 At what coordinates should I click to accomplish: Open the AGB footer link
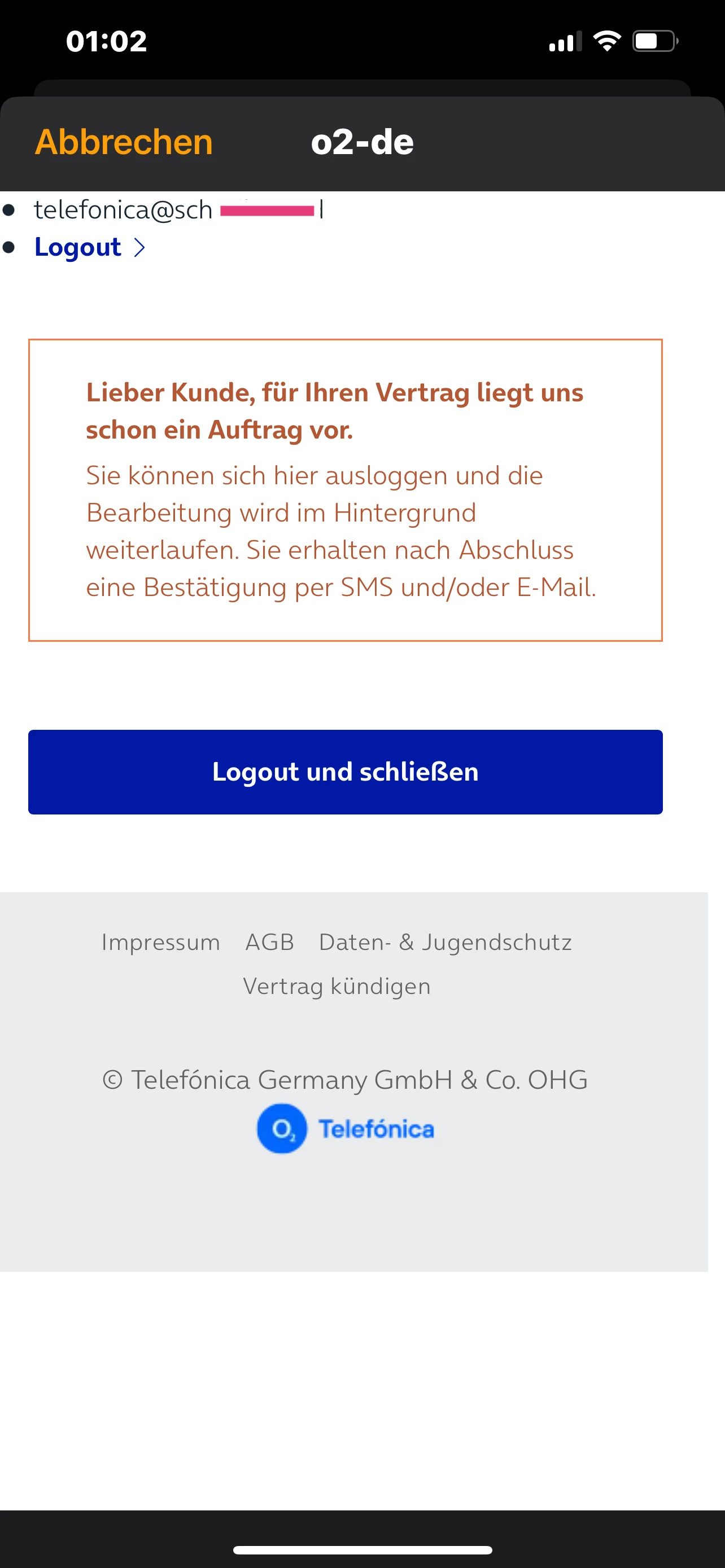[270, 941]
